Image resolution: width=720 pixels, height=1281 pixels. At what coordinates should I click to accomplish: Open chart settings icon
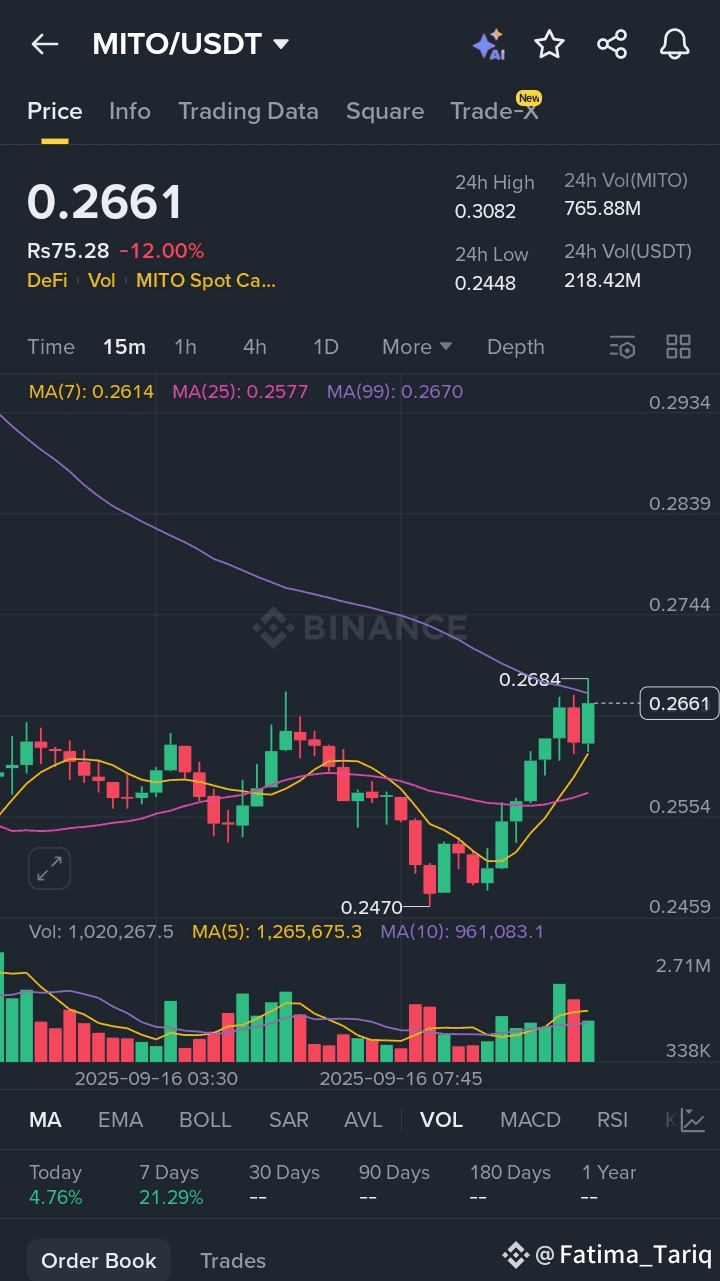click(622, 347)
